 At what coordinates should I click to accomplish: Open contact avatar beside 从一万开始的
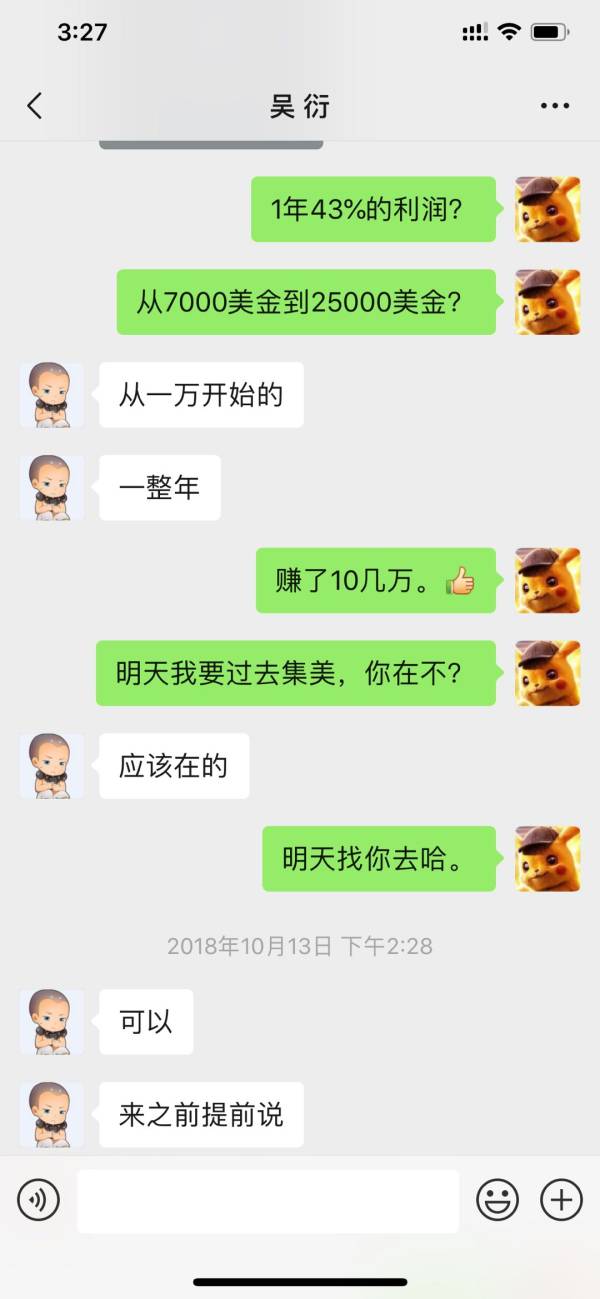[51, 395]
